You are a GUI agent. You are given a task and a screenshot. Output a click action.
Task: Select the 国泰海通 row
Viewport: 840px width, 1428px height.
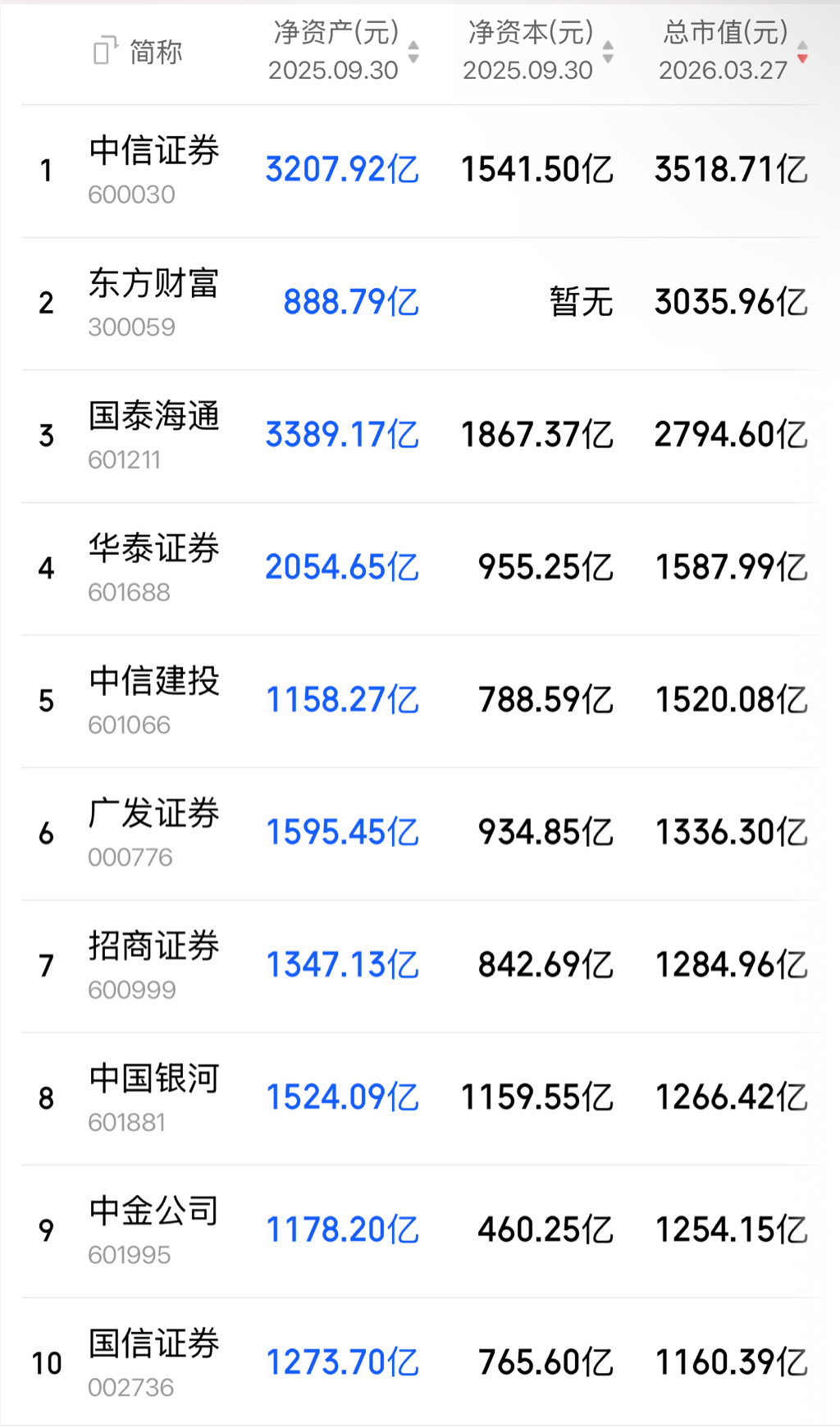tap(154, 435)
